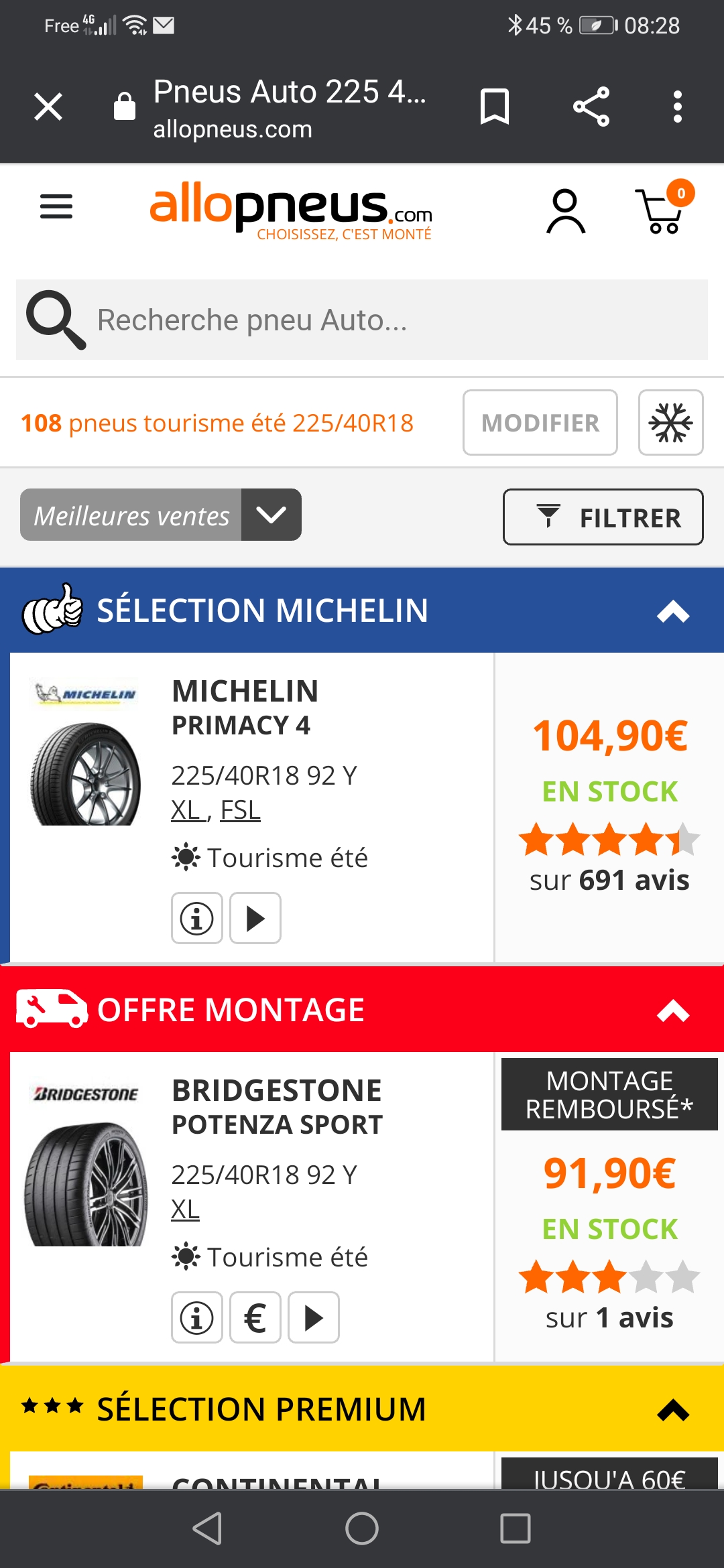View the euro offer for Bridgestone Potenza
Screen dimensions: 724x1568
(x=255, y=1317)
